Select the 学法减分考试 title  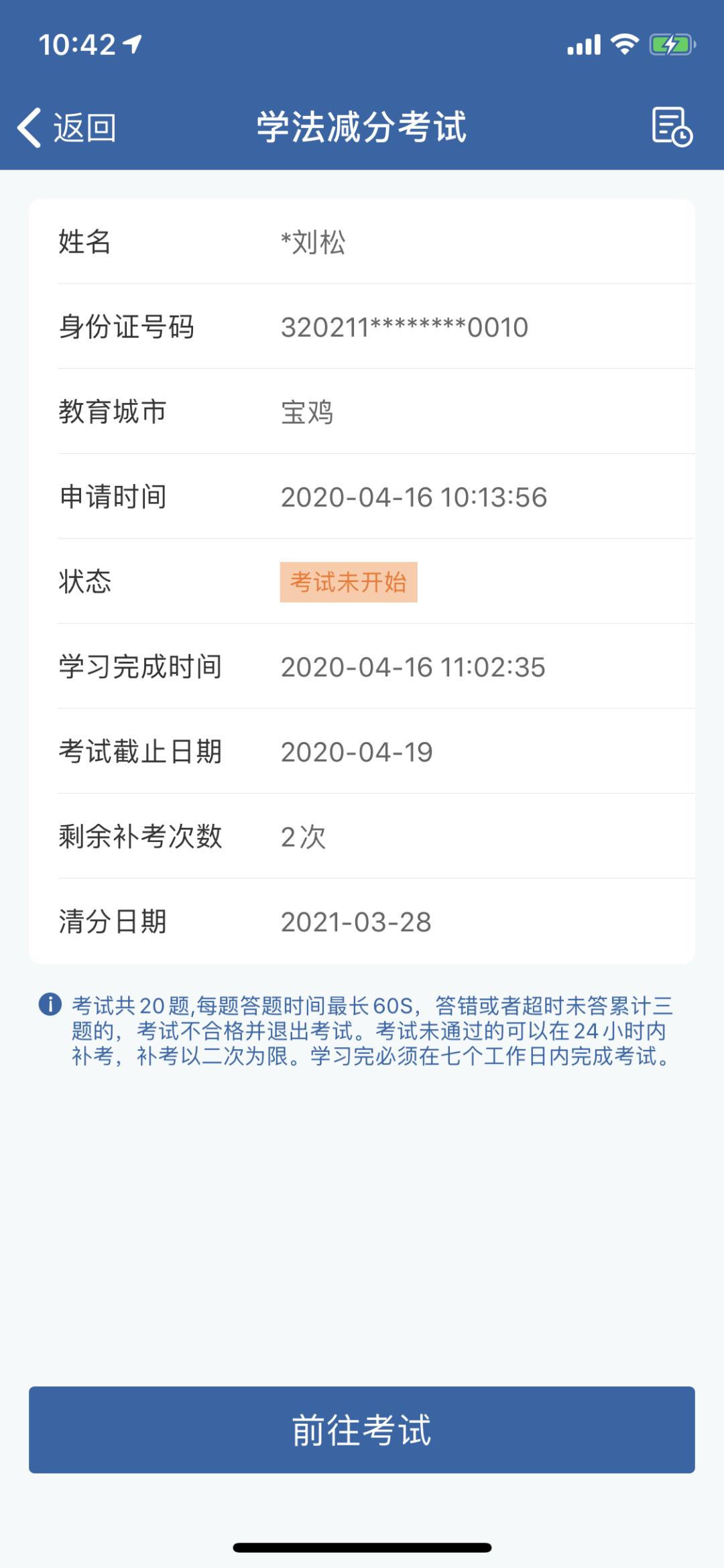coord(362,127)
